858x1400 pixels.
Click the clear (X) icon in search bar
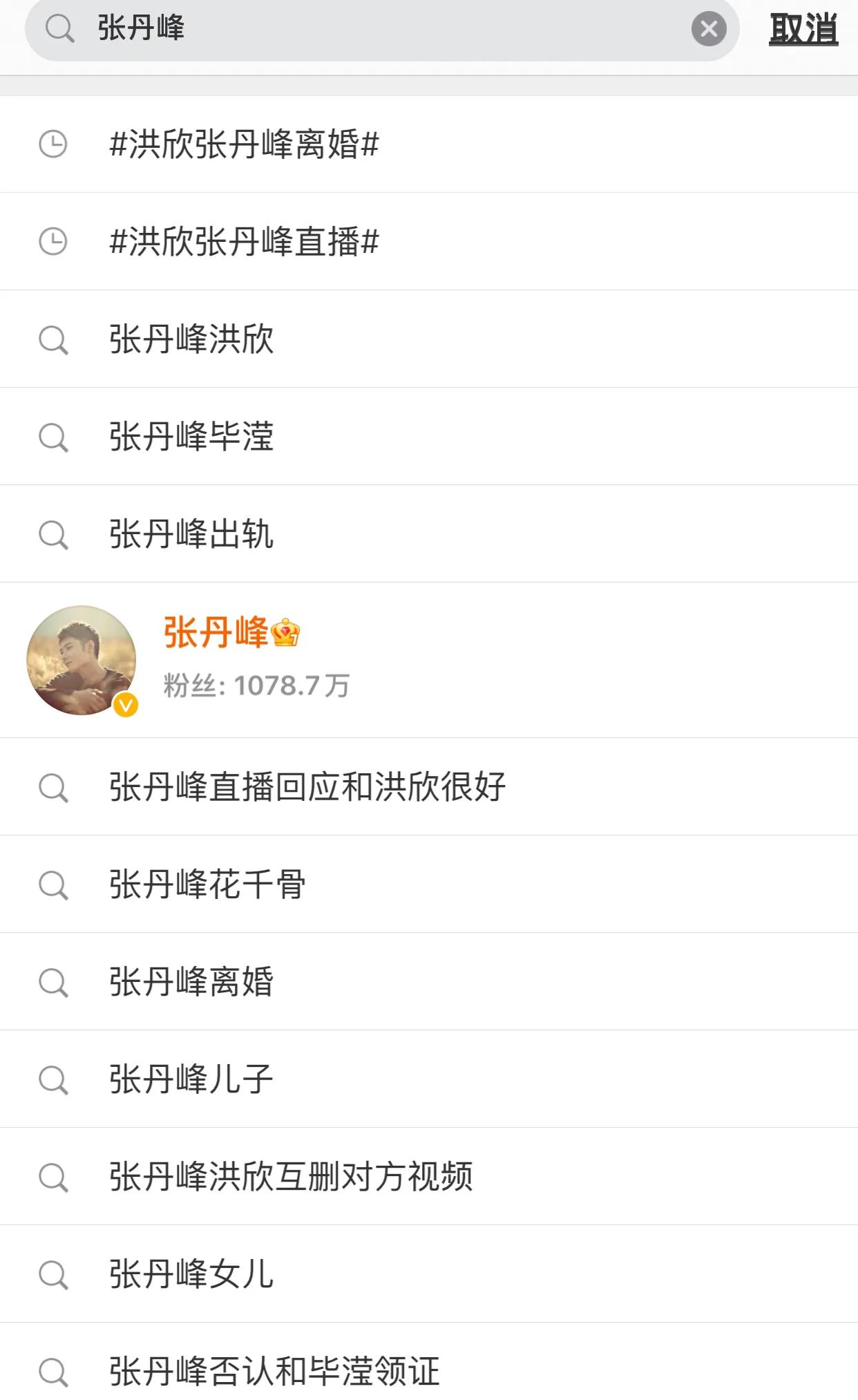pos(709,28)
